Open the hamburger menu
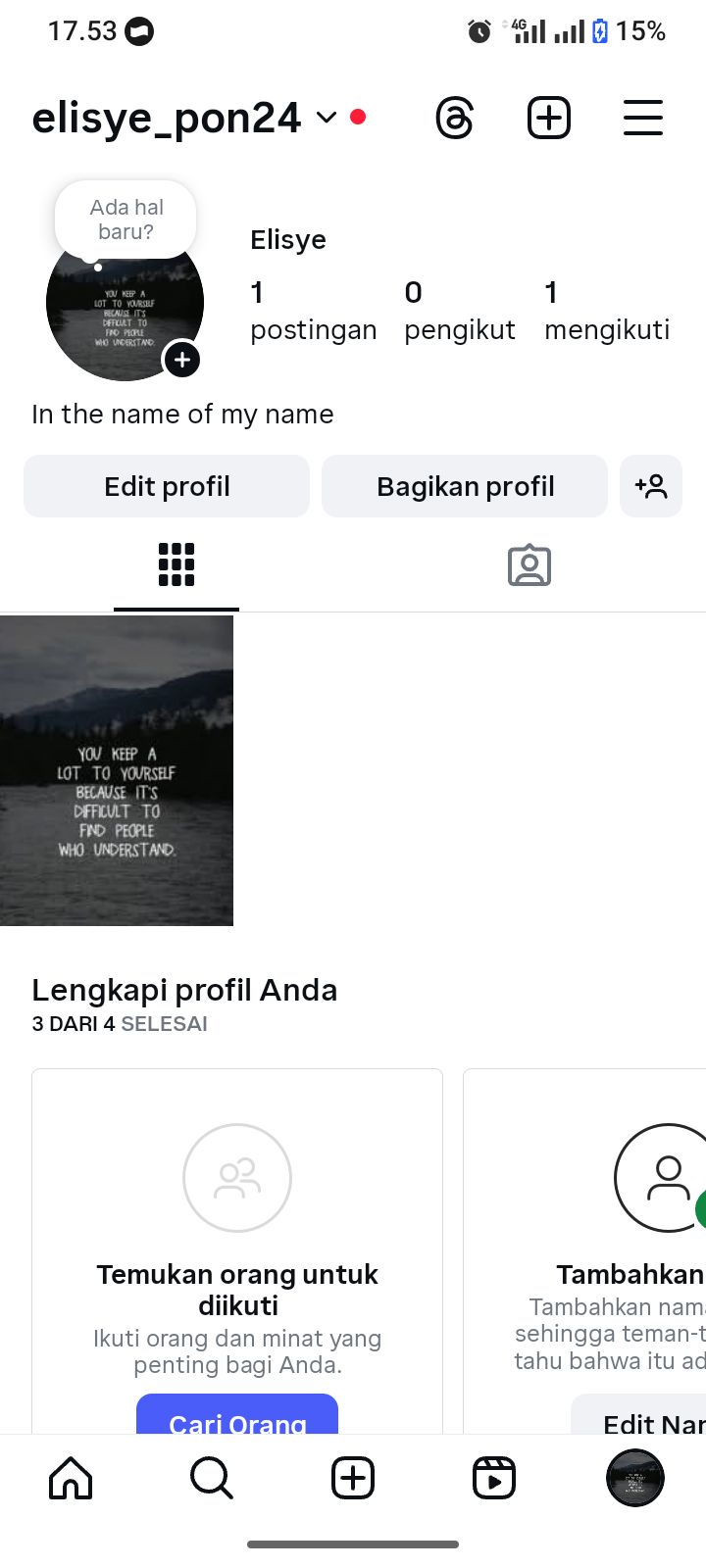 [643, 119]
